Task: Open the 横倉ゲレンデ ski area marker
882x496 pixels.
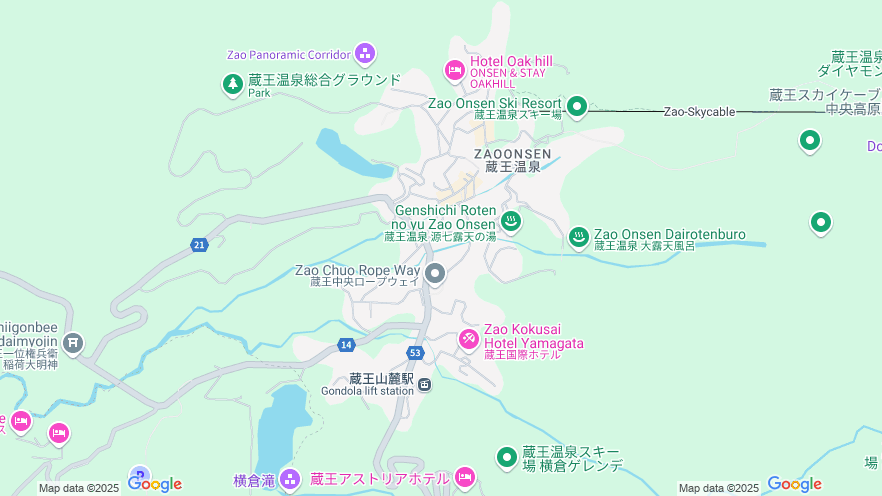Action: (x=507, y=458)
